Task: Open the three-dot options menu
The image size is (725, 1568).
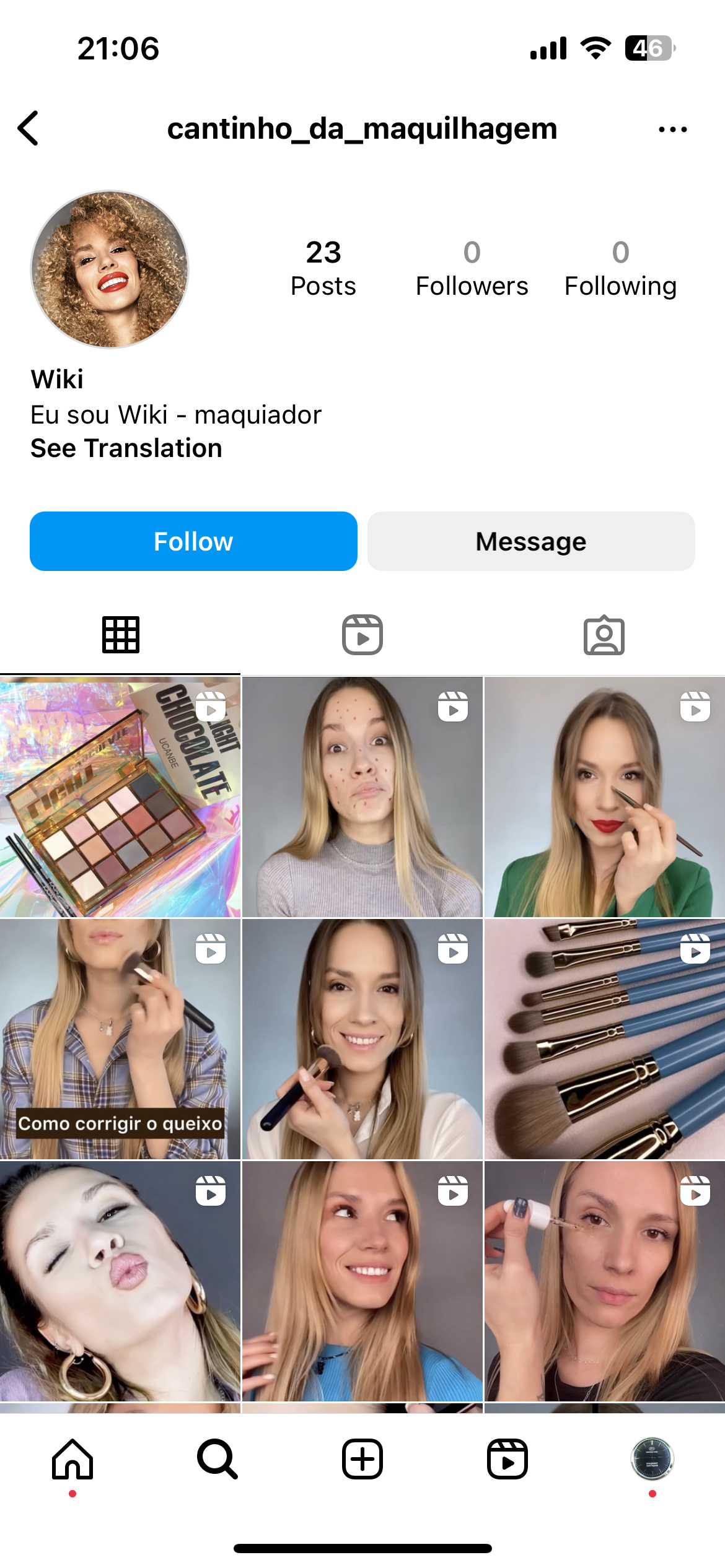Action: click(672, 129)
